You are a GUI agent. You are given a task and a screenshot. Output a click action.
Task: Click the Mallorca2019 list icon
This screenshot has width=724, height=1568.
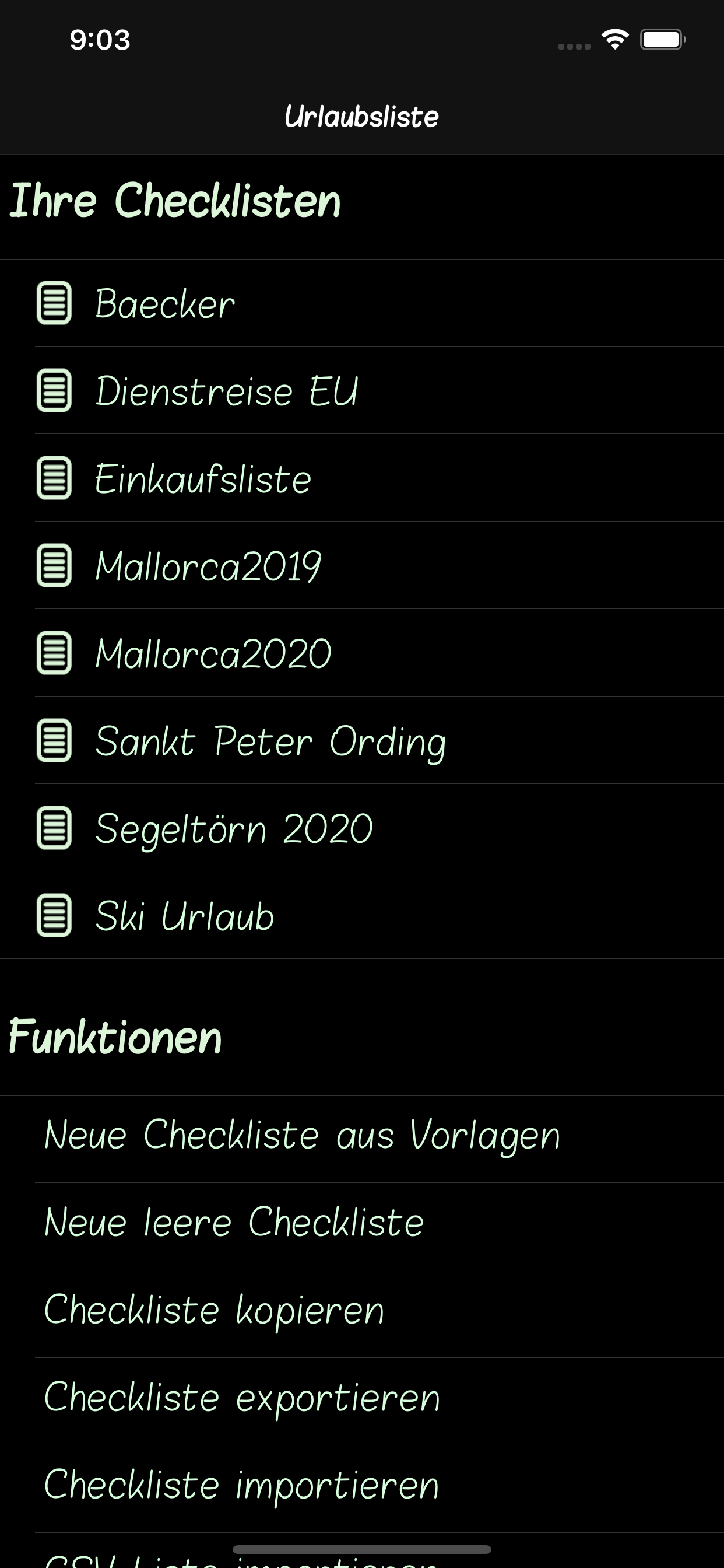tap(54, 565)
